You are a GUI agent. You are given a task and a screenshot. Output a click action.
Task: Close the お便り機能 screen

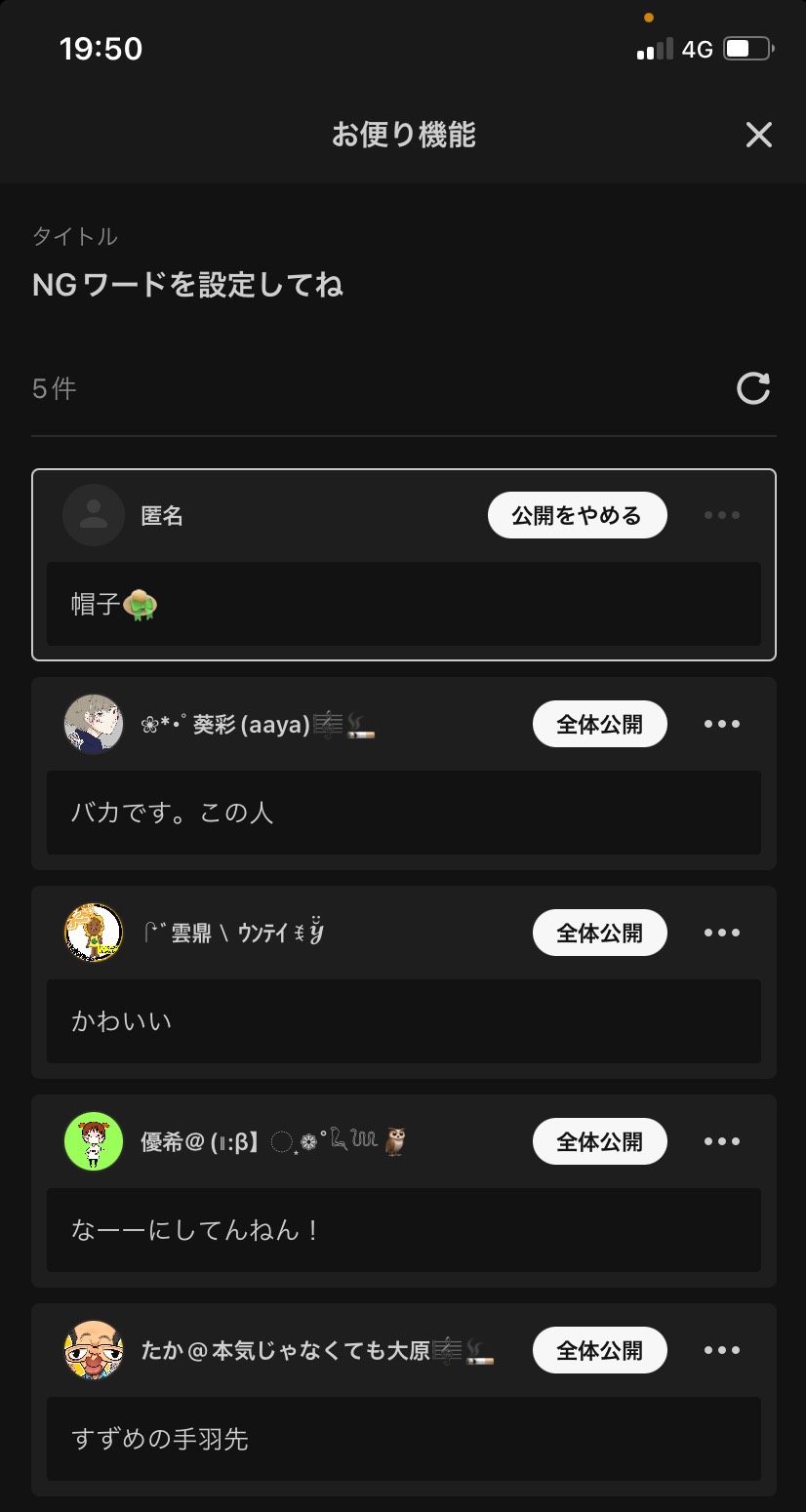coord(758,135)
